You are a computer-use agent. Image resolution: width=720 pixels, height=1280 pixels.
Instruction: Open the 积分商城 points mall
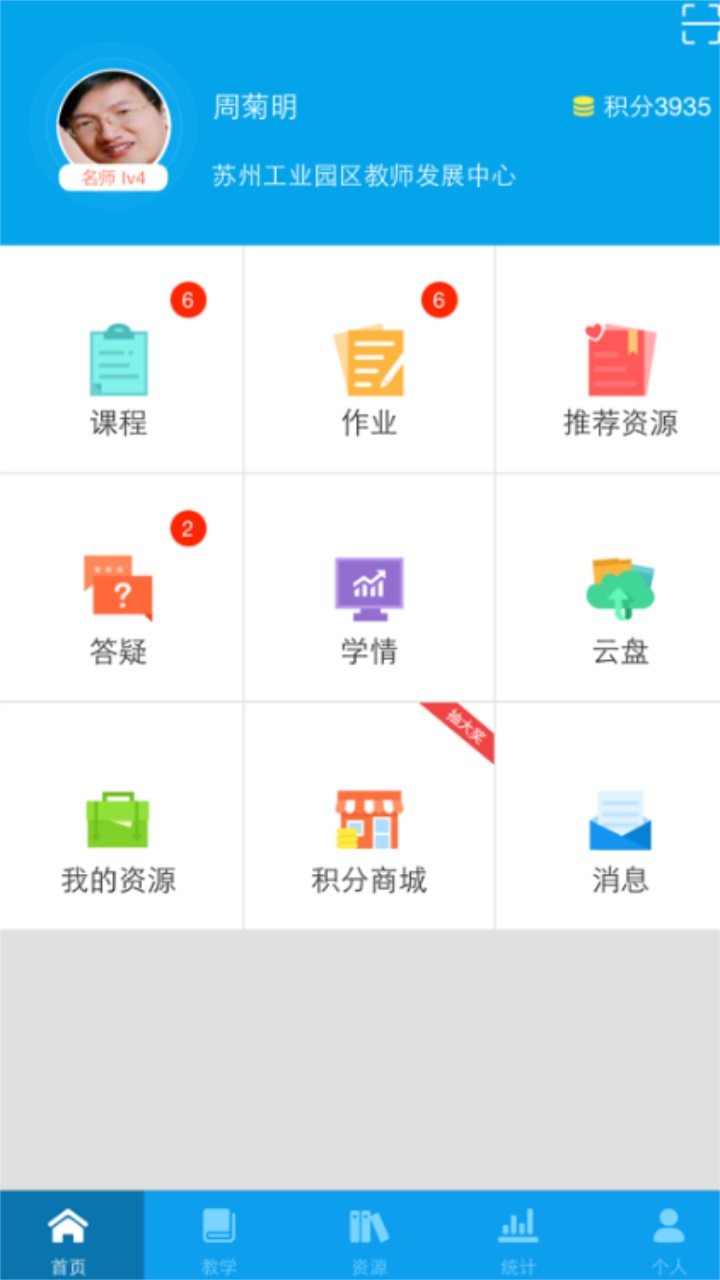[x=369, y=820]
